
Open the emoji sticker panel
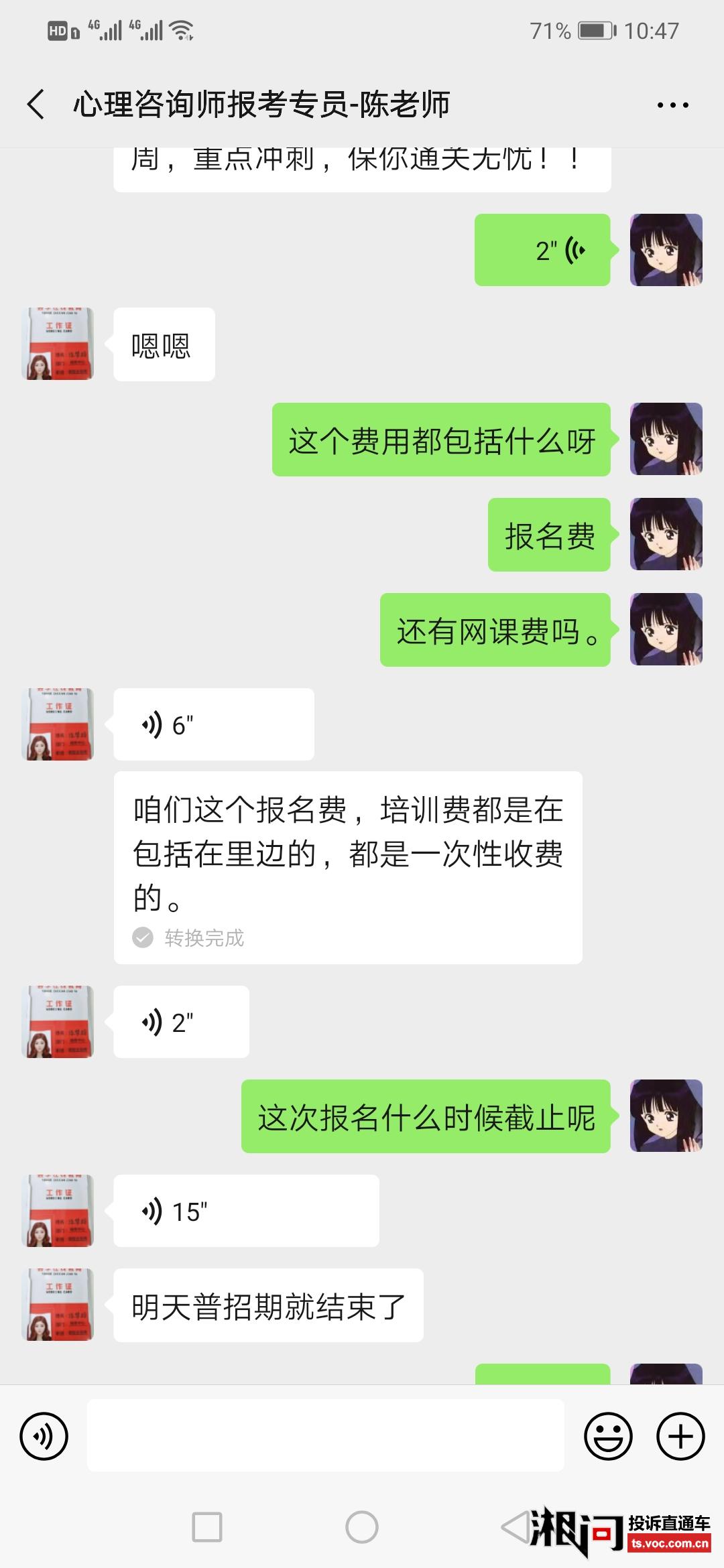608,1437
